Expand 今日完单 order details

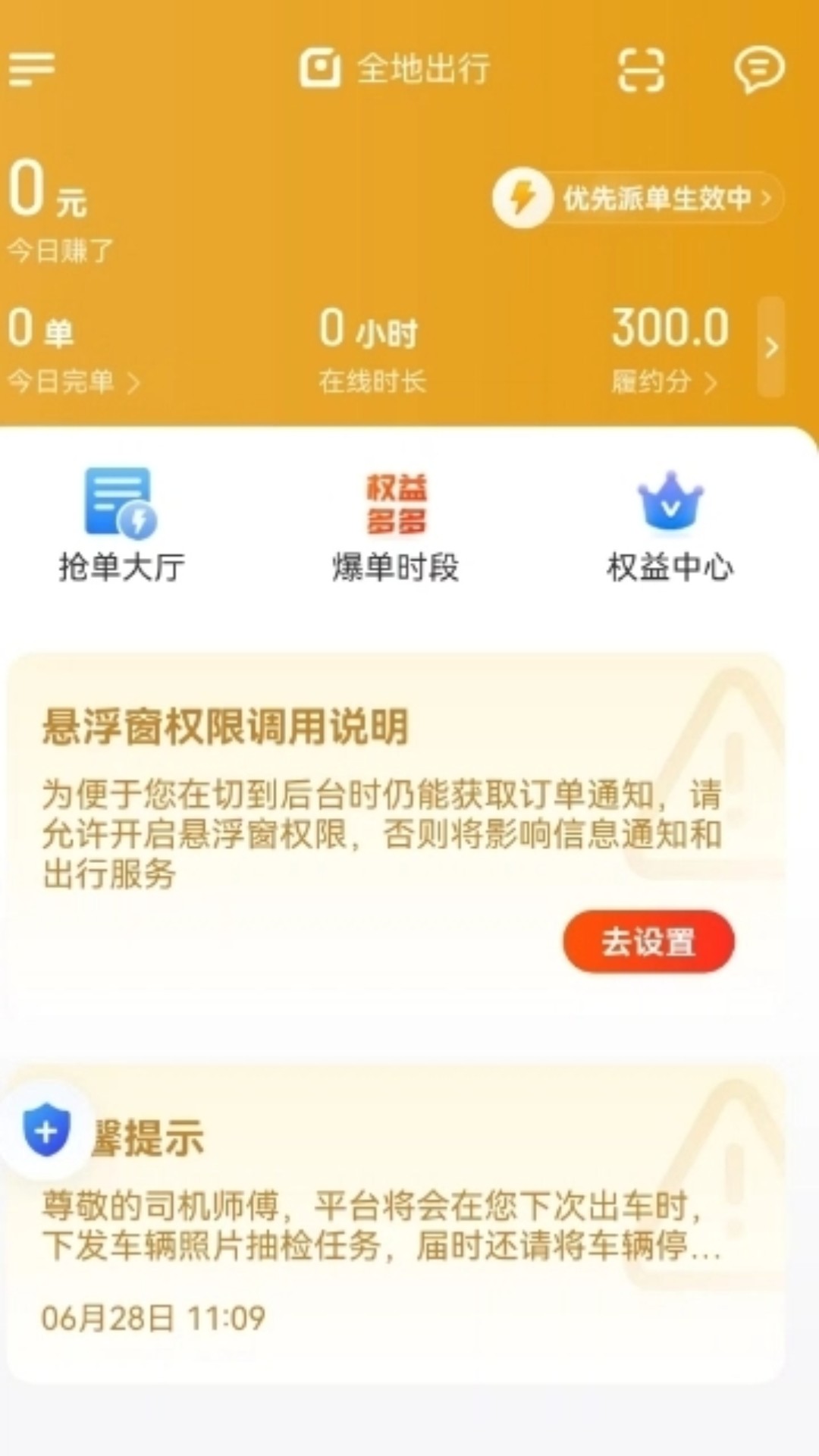[72, 381]
